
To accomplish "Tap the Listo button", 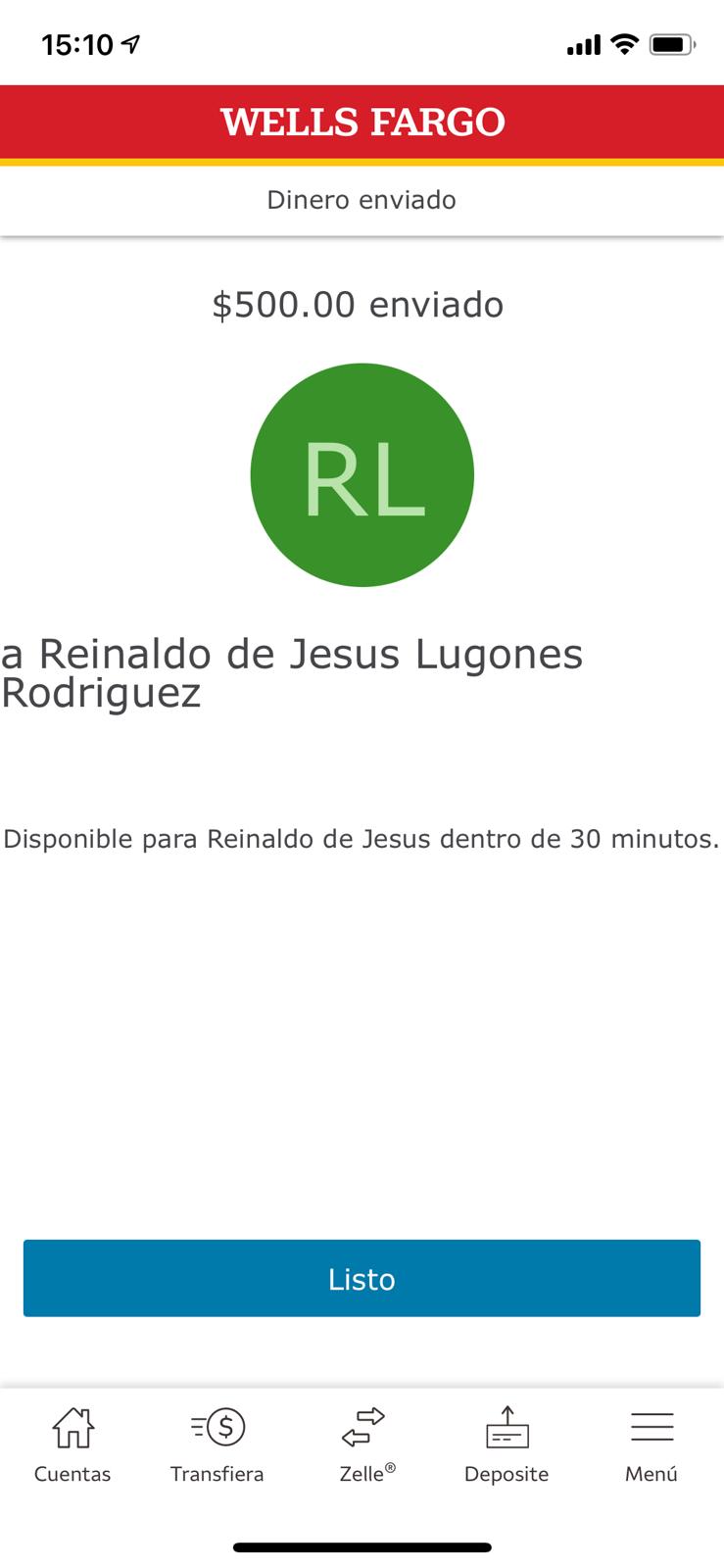I will (362, 1278).
